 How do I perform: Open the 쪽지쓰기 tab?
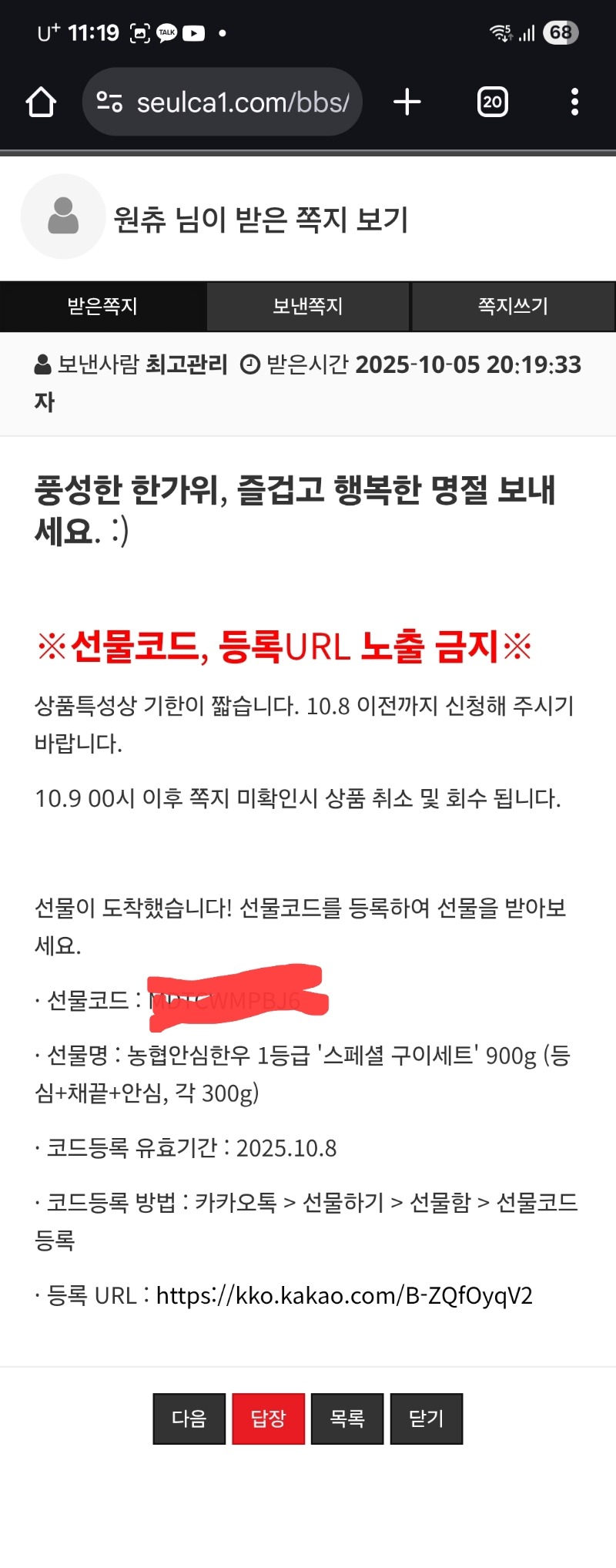click(x=514, y=307)
